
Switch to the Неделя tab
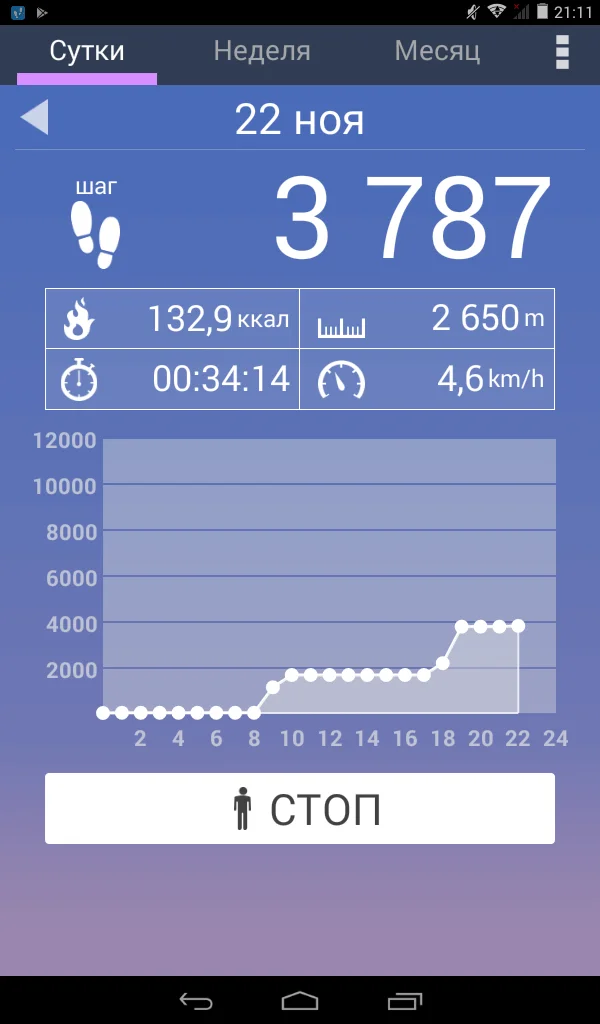pos(262,51)
